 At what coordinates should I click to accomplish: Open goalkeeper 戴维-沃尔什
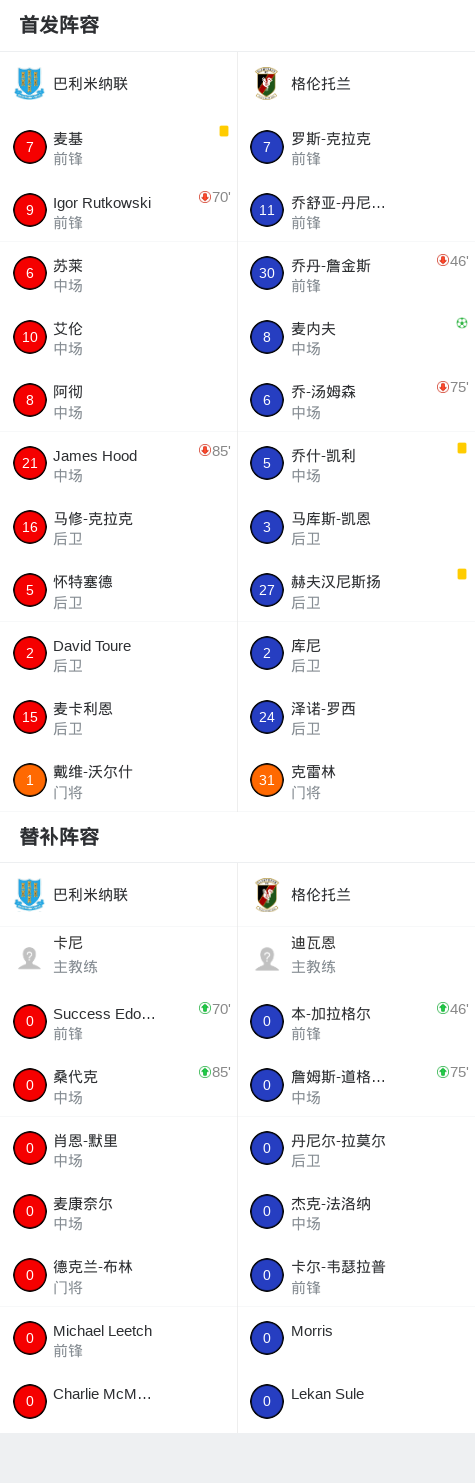[x=118, y=781]
